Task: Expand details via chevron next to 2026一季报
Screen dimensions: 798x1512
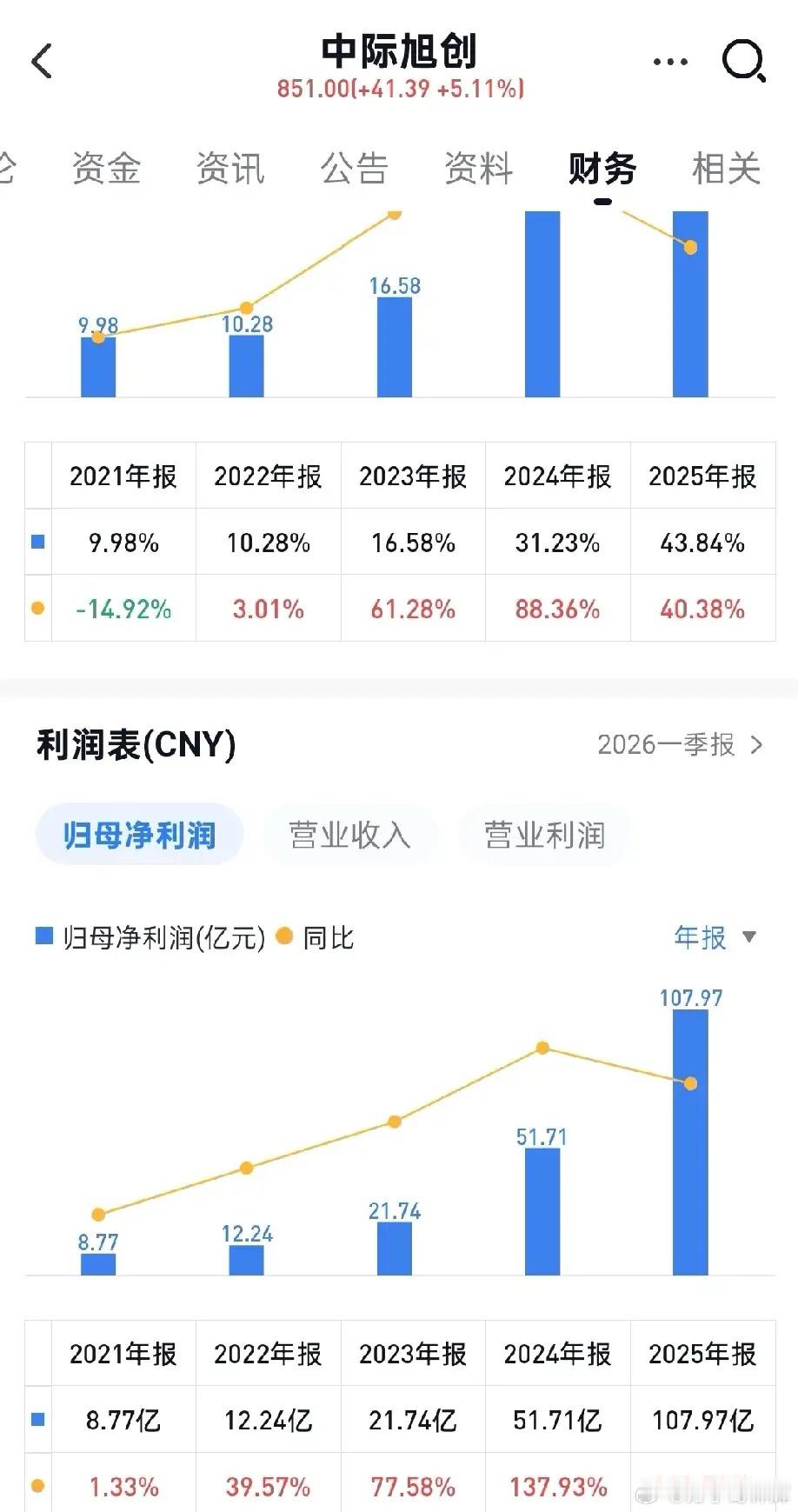Action: click(757, 745)
